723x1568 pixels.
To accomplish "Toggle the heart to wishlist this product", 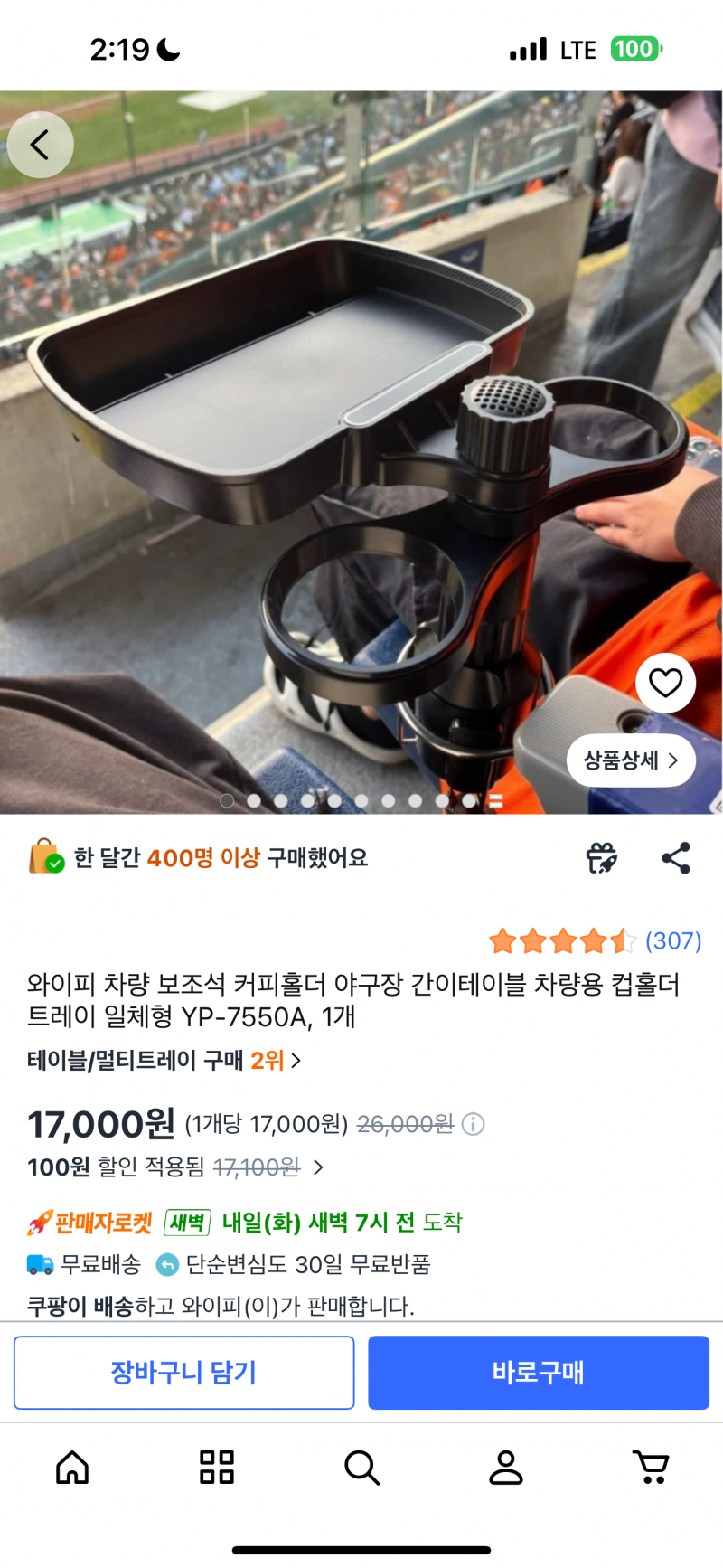I will [665, 683].
